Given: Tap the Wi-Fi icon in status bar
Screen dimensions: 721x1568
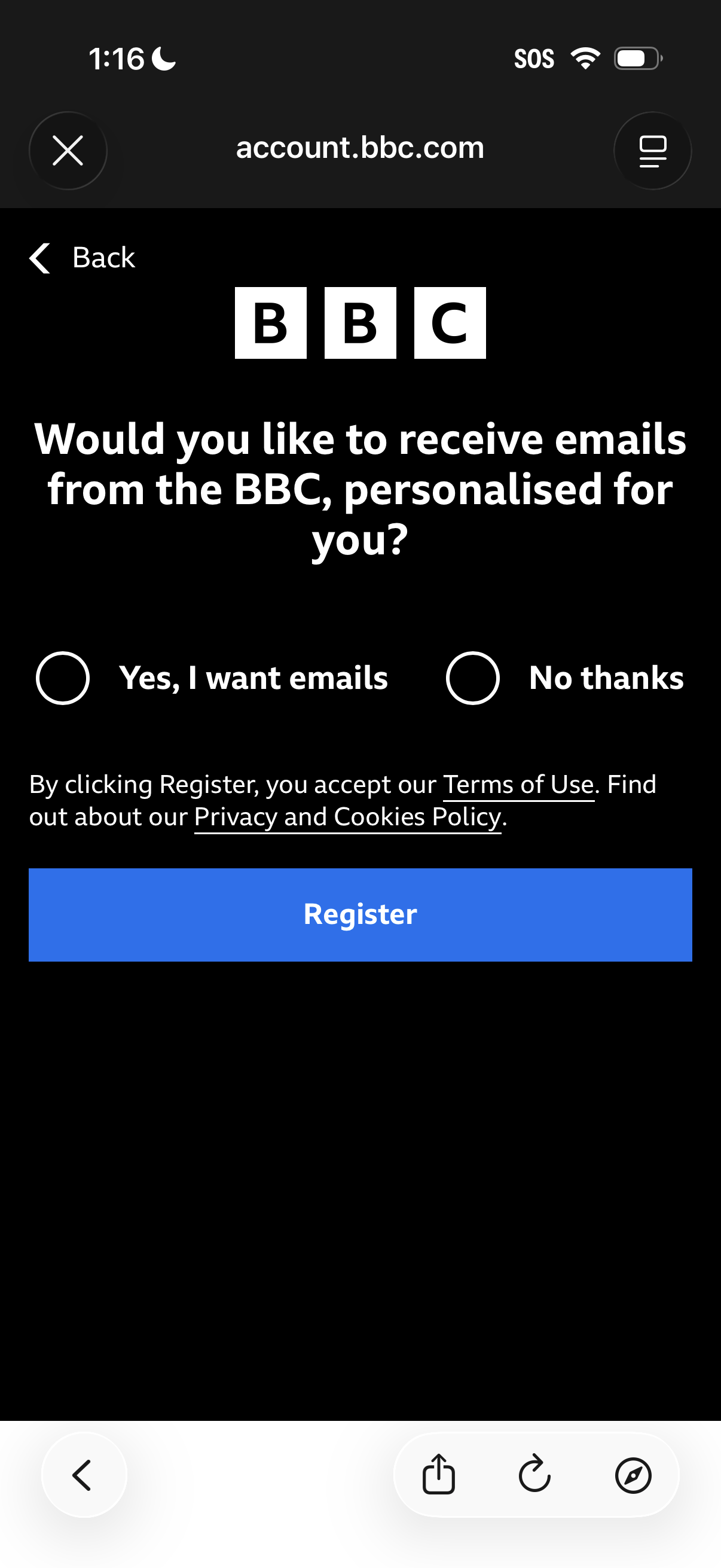Looking at the screenshot, I should pos(585,58).
